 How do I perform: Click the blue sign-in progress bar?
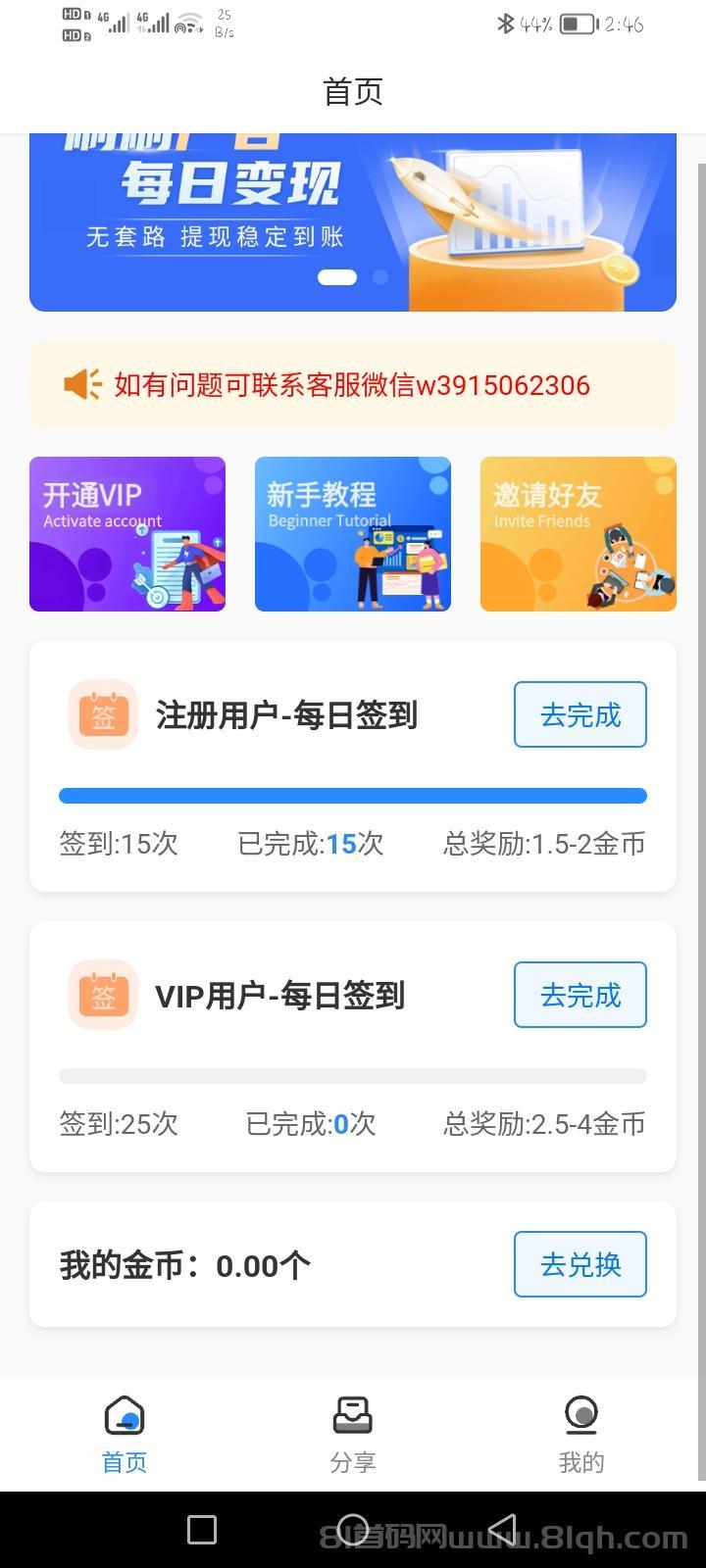[x=353, y=795]
